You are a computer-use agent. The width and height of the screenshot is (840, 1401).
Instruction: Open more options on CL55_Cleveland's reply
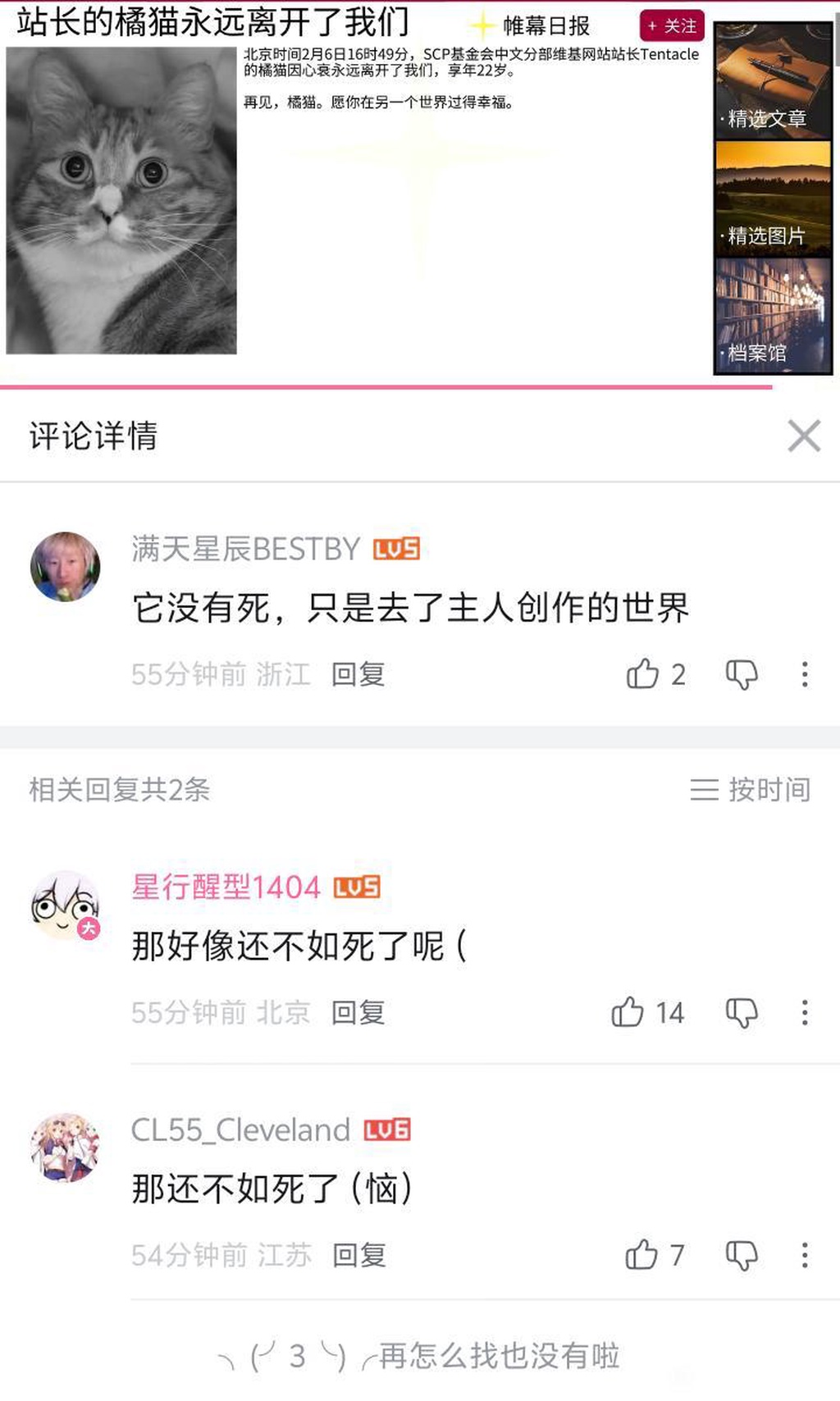coord(805,1254)
